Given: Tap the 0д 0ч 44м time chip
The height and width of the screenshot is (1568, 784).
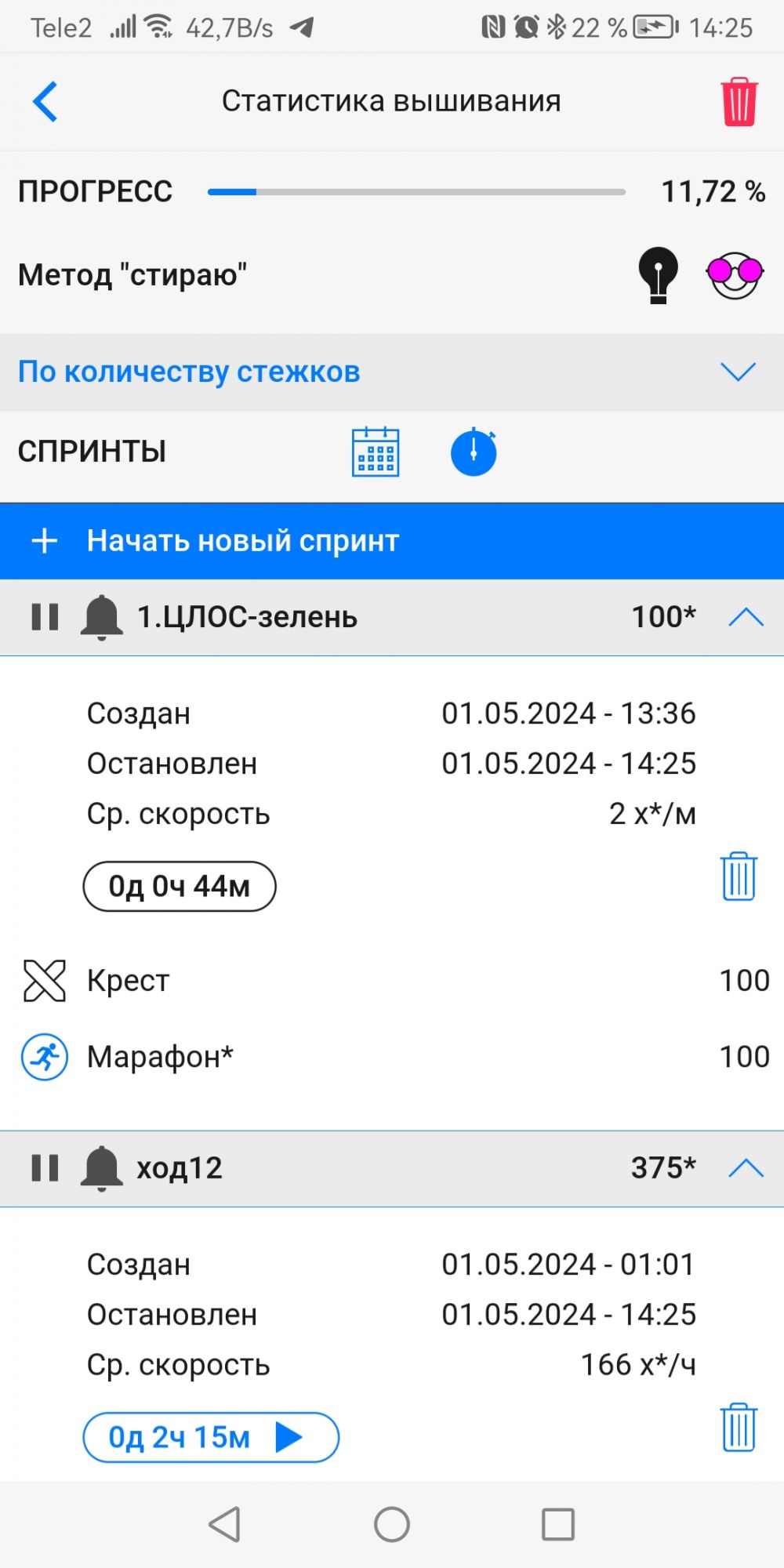Looking at the screenshot, I should 180,887.
